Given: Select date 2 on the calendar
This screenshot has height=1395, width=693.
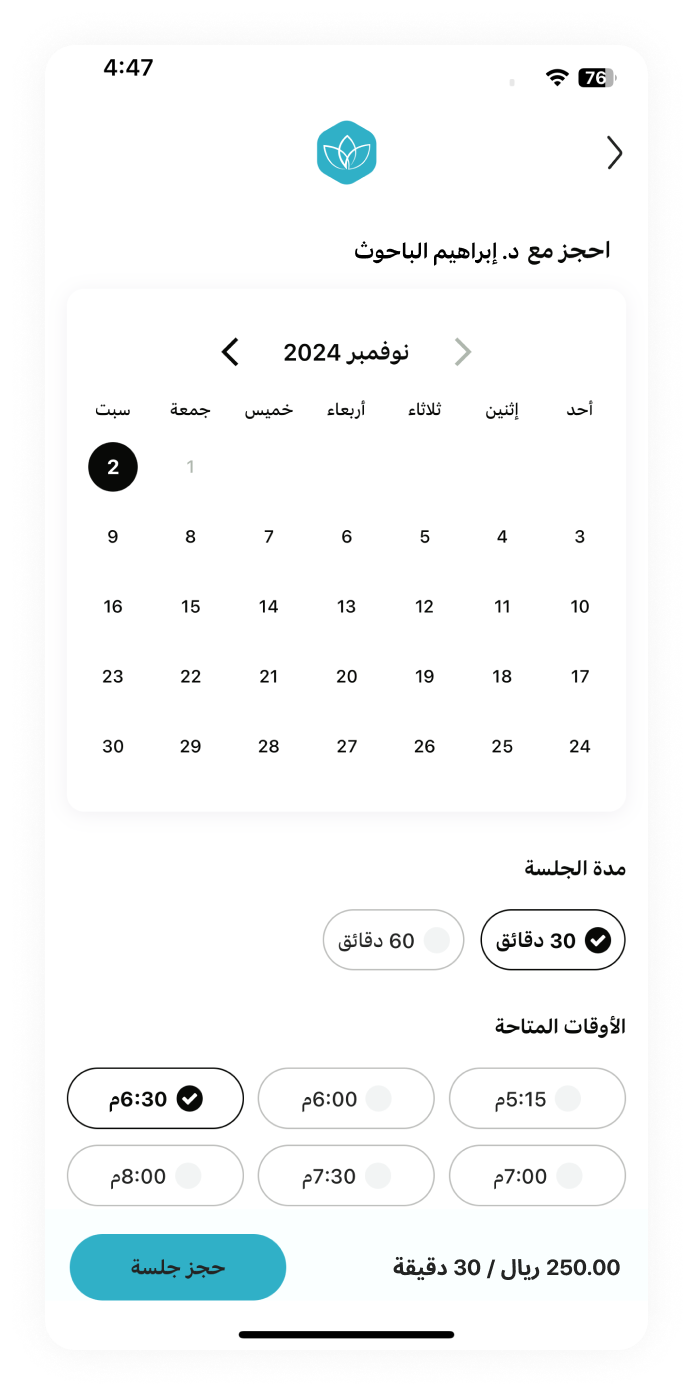Looking at the screenshot, I should [x=113, y=467].
